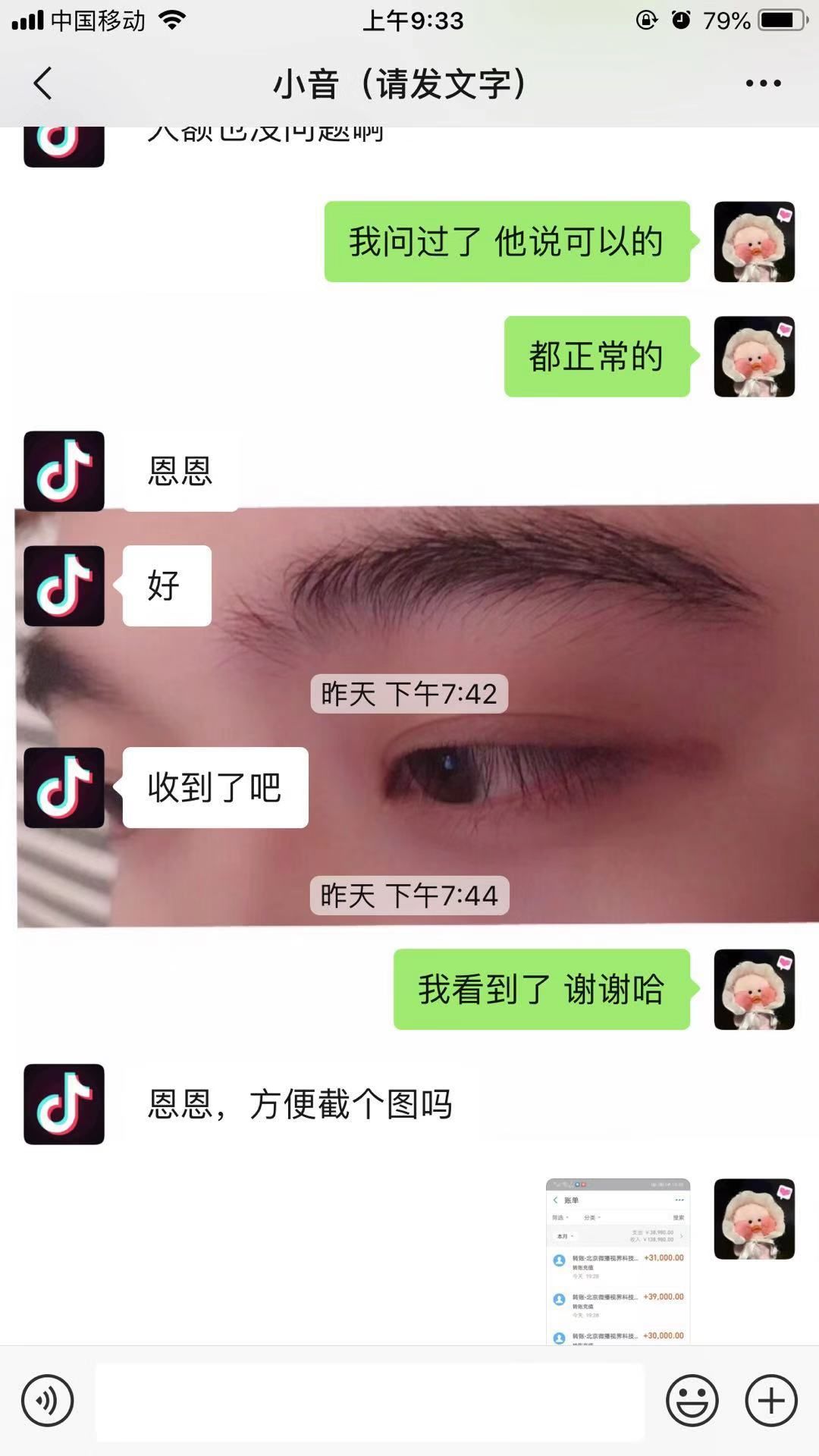The width and height of the screenshot is (819, 1456).
Task: Switch to voice message input
Action: click(x=48, y=1401)
